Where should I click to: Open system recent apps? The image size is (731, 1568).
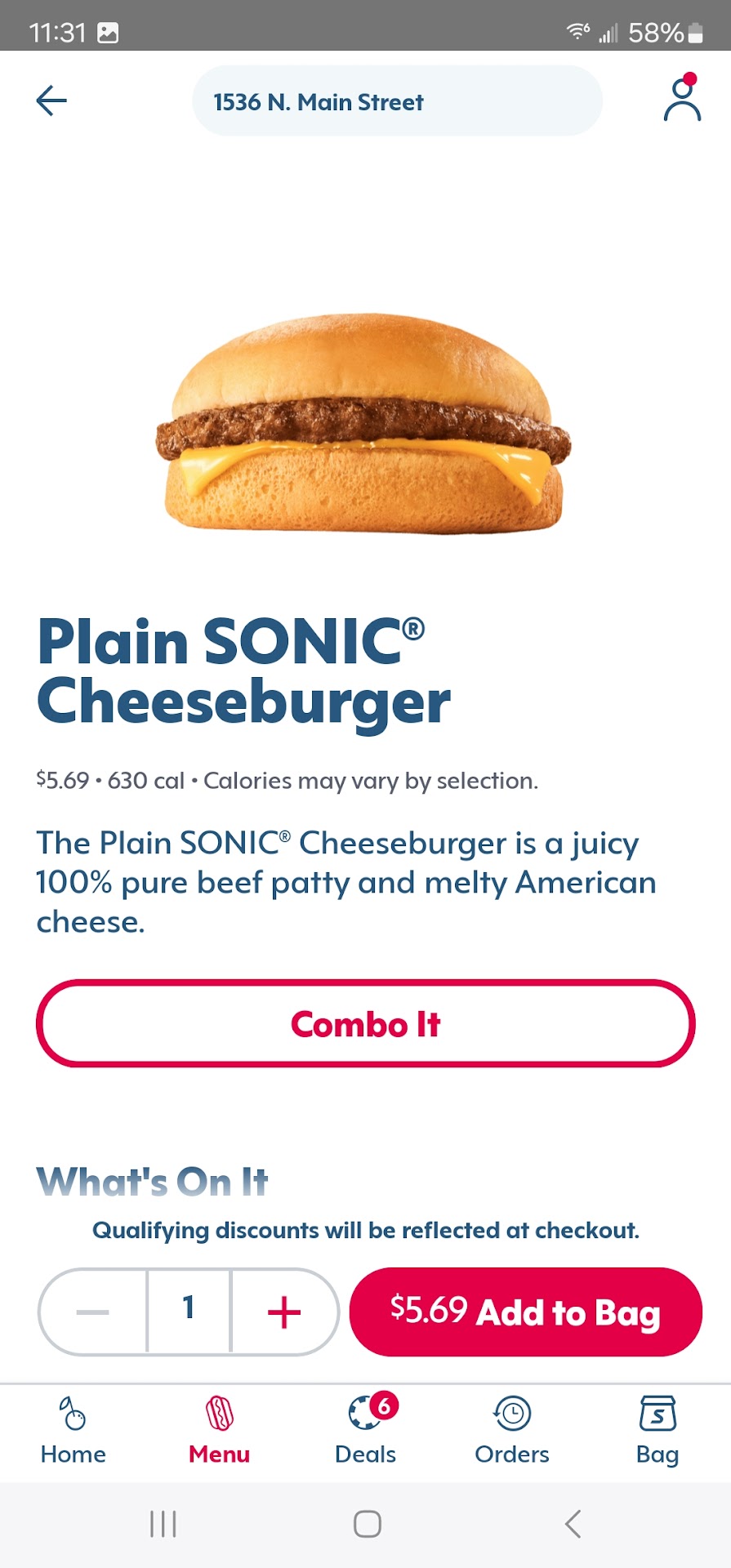pyautogui.click(x=163, y=1524)
